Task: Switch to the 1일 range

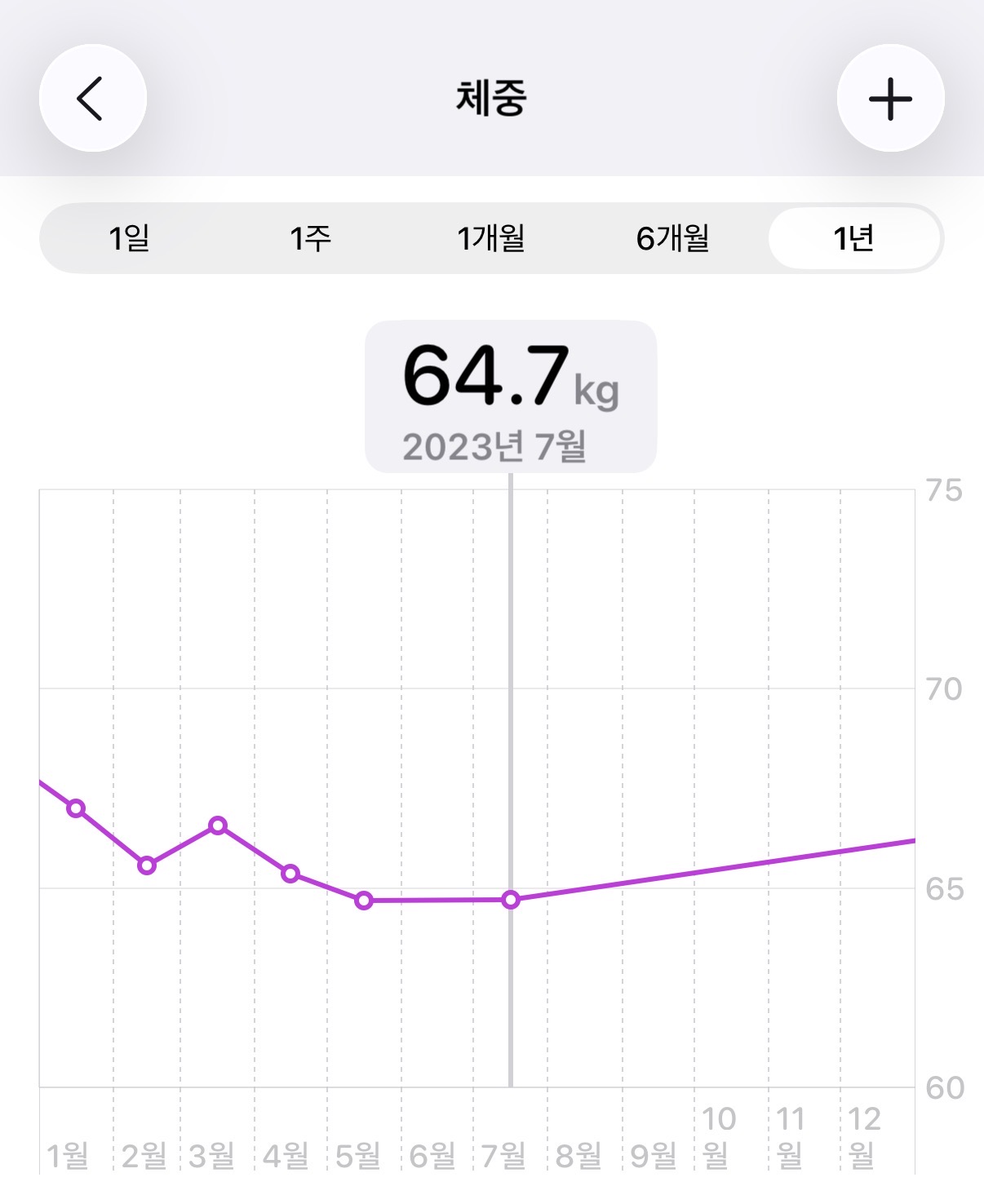Action: click(x=129, y=238)
